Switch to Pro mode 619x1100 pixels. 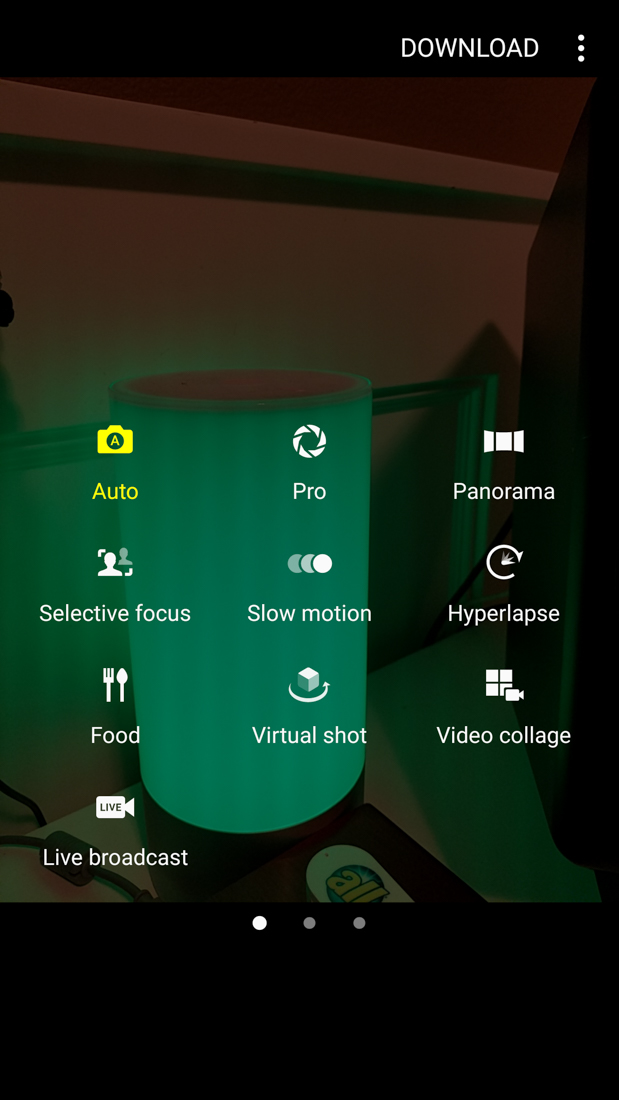click(309, 463)
